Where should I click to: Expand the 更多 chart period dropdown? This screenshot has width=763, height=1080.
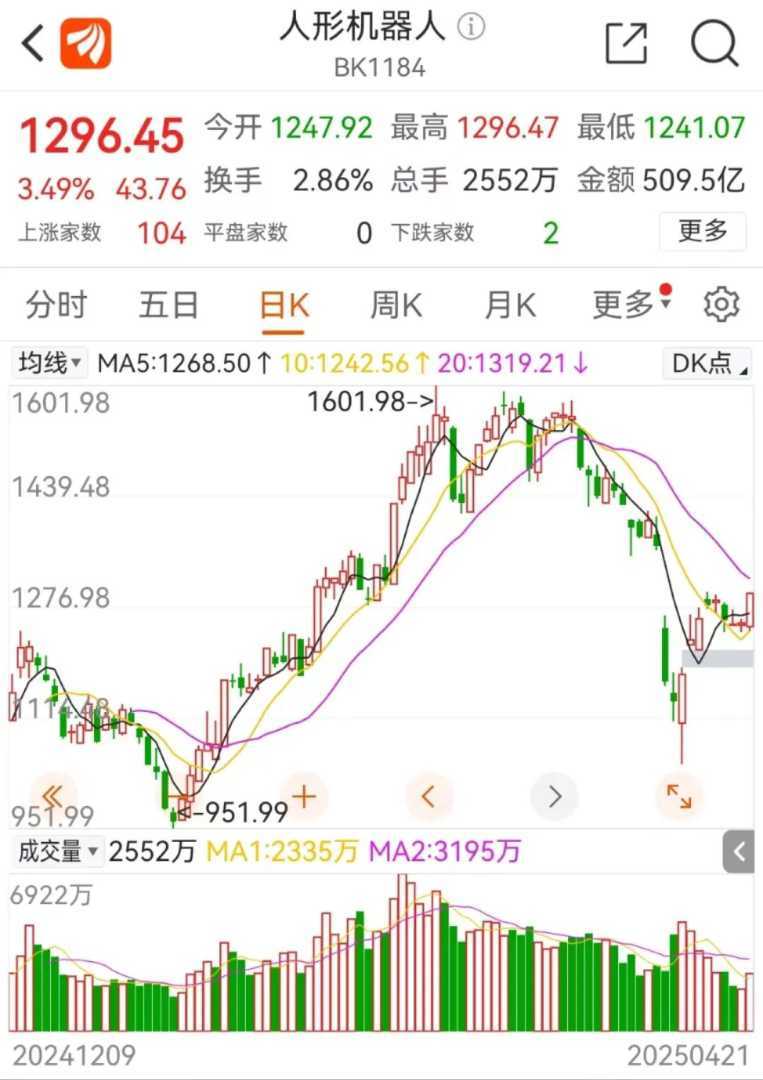(x=630, y=305)
